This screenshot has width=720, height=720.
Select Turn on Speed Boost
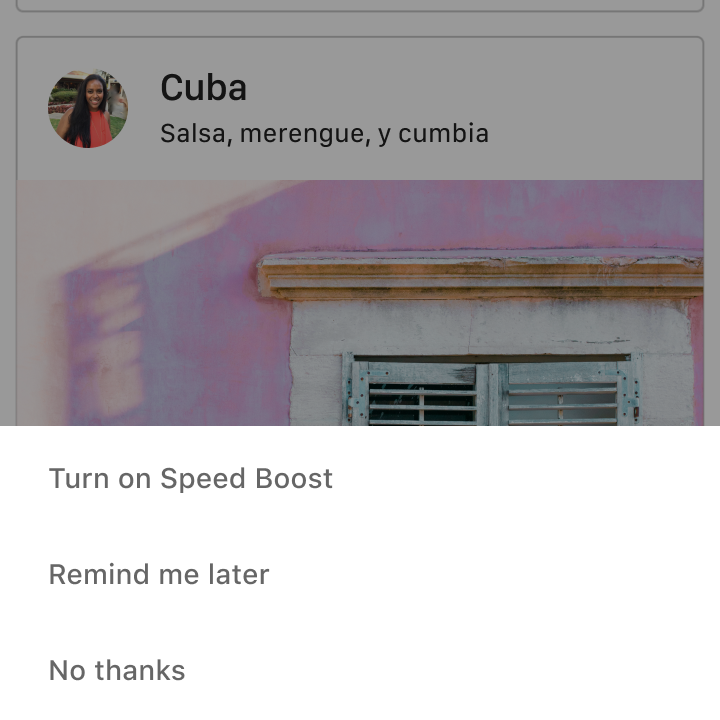point(191,479)
